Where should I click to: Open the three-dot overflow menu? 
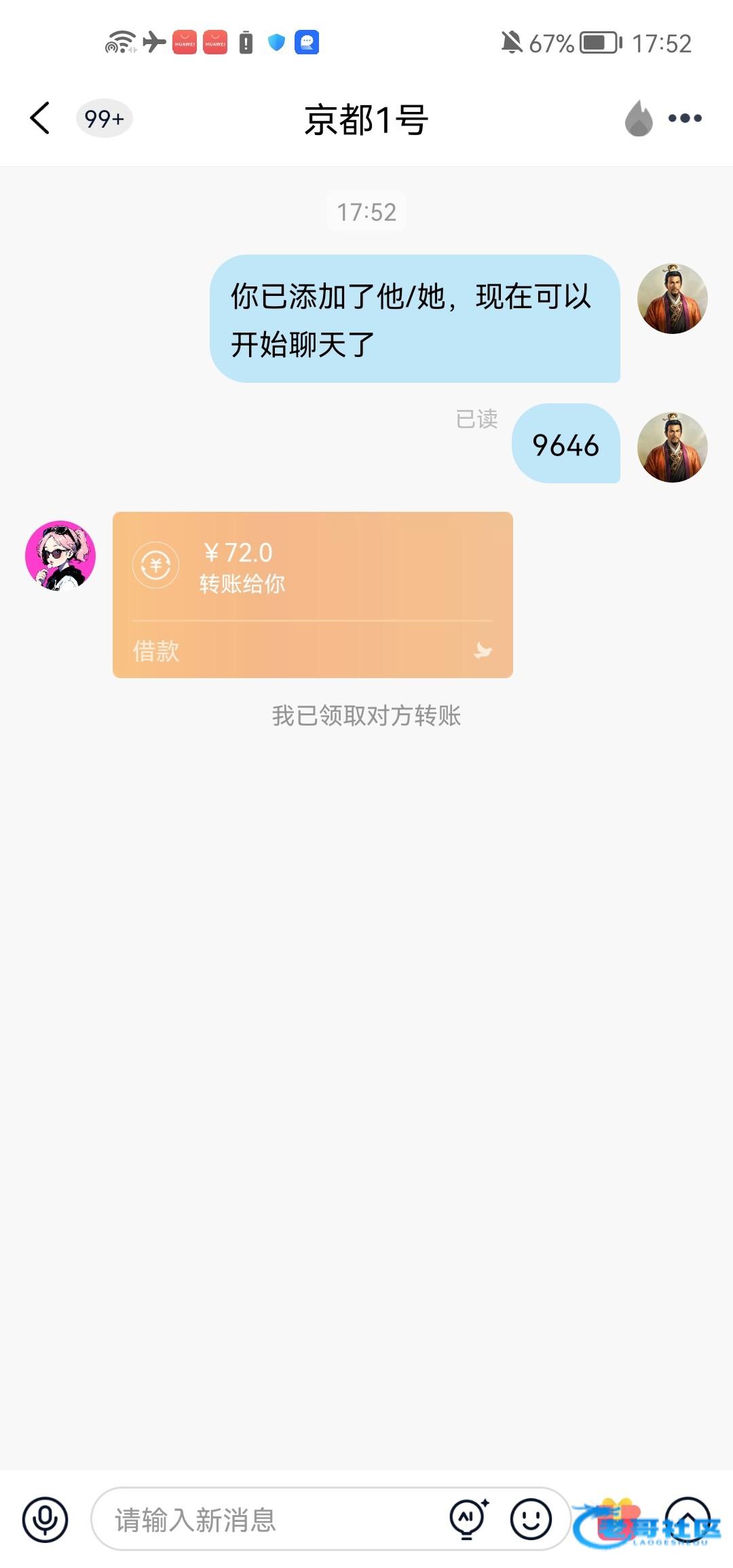point(685,118)
